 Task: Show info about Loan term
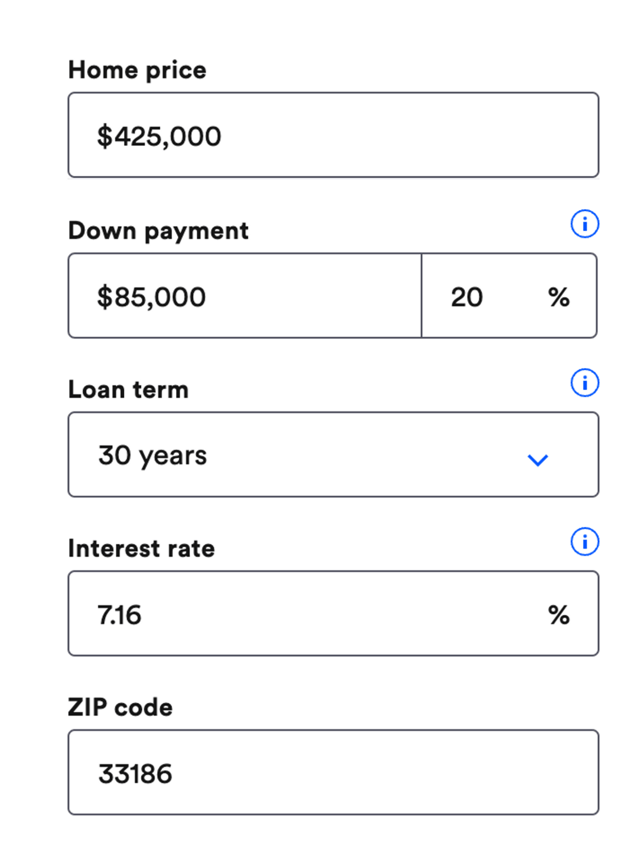pos(584,383)
